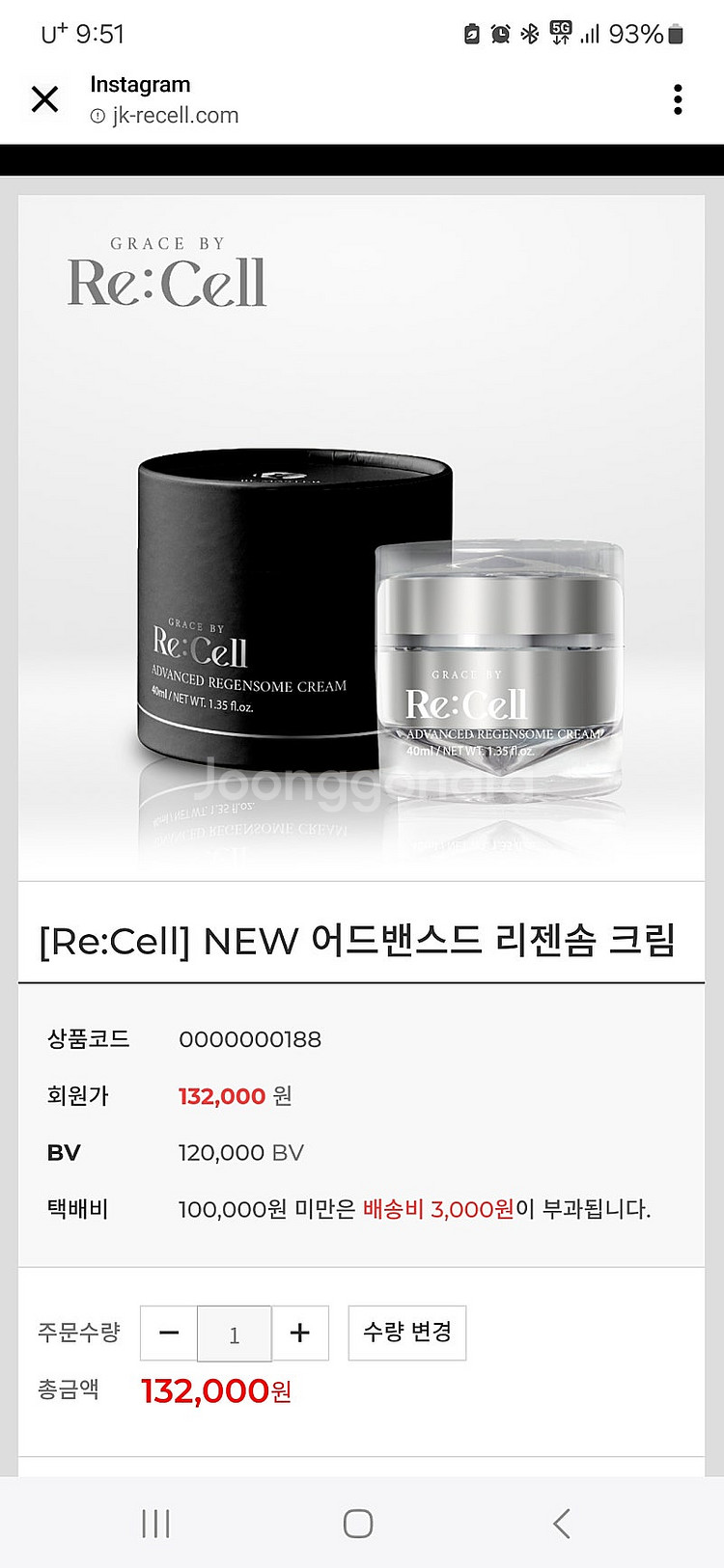This screenshot has width=724, height=1568.
Task: Close the in-app browser
Action: [44, 99]
